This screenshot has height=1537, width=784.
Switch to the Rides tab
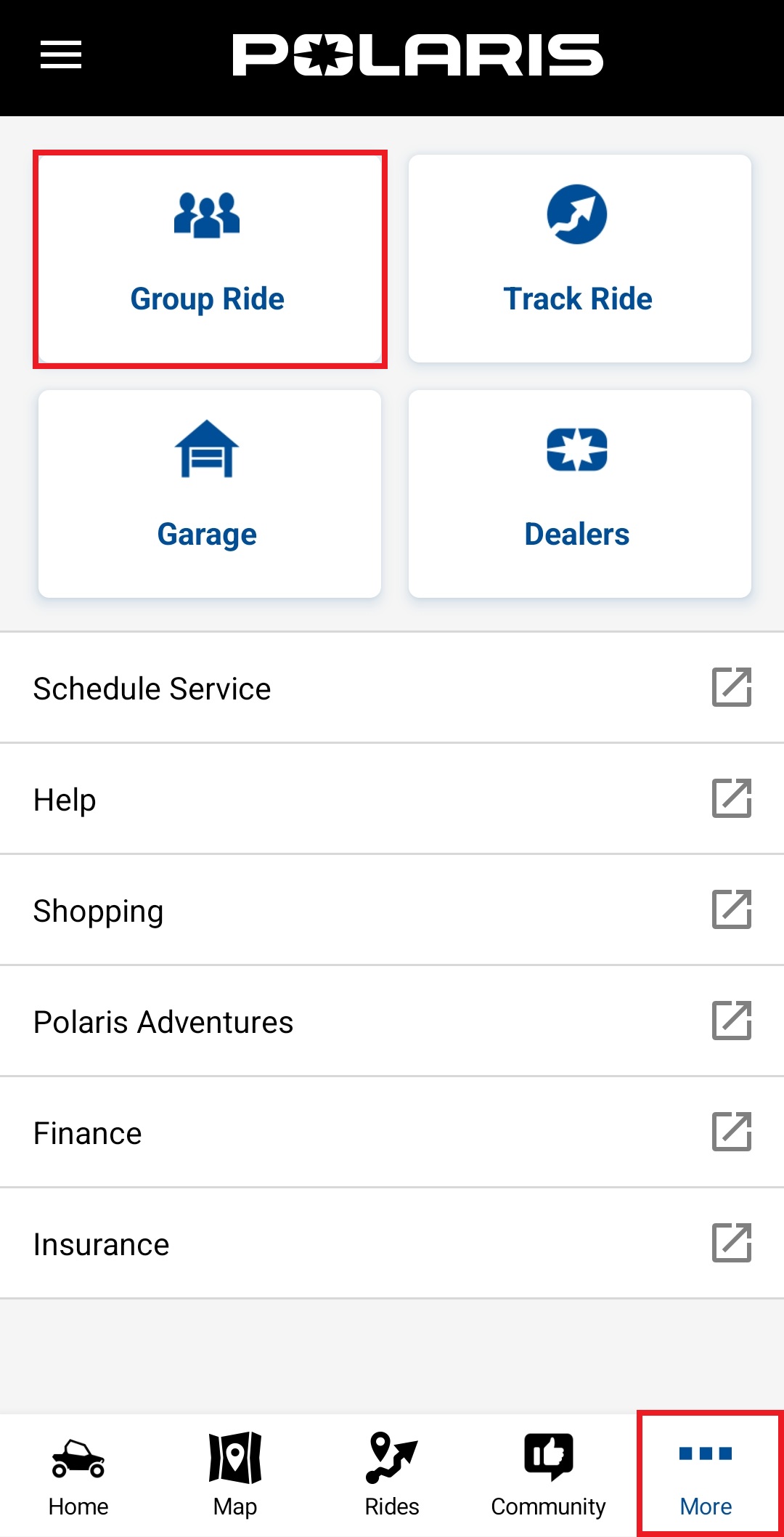pos(392,1475)
